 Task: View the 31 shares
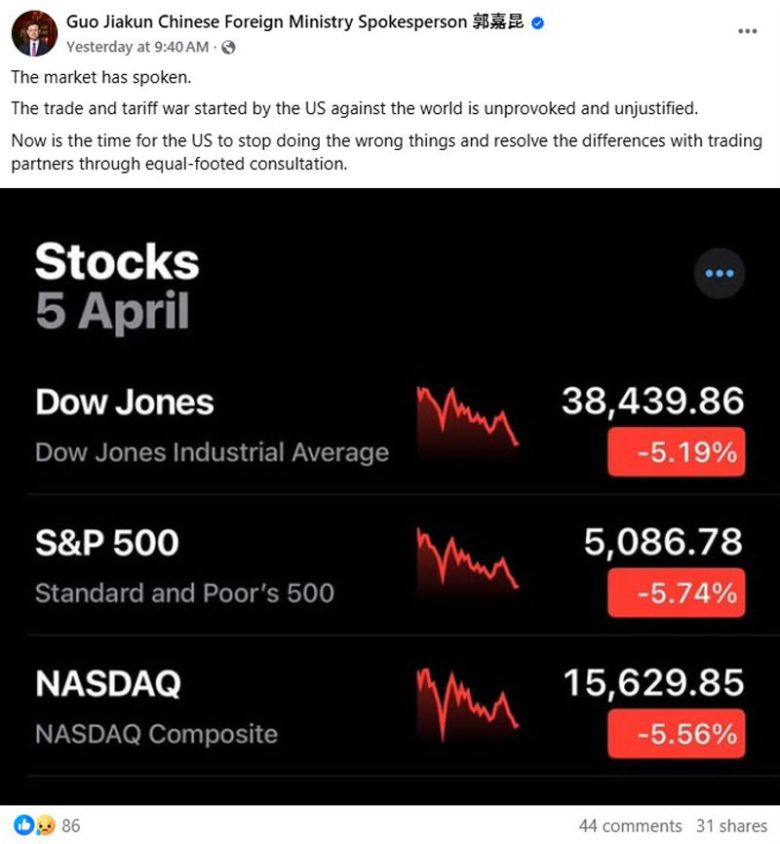coord(731,826)
